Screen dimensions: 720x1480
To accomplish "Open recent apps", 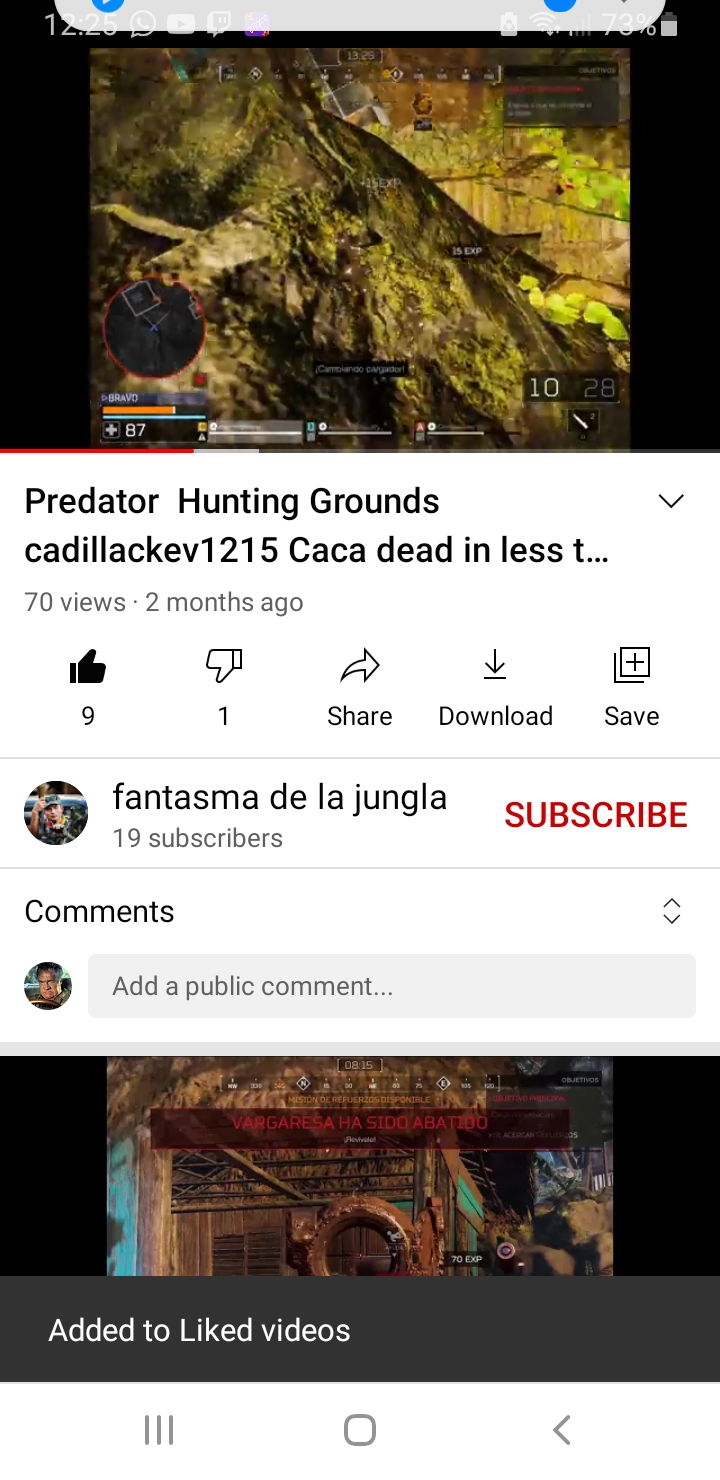I will point(159,1430).
